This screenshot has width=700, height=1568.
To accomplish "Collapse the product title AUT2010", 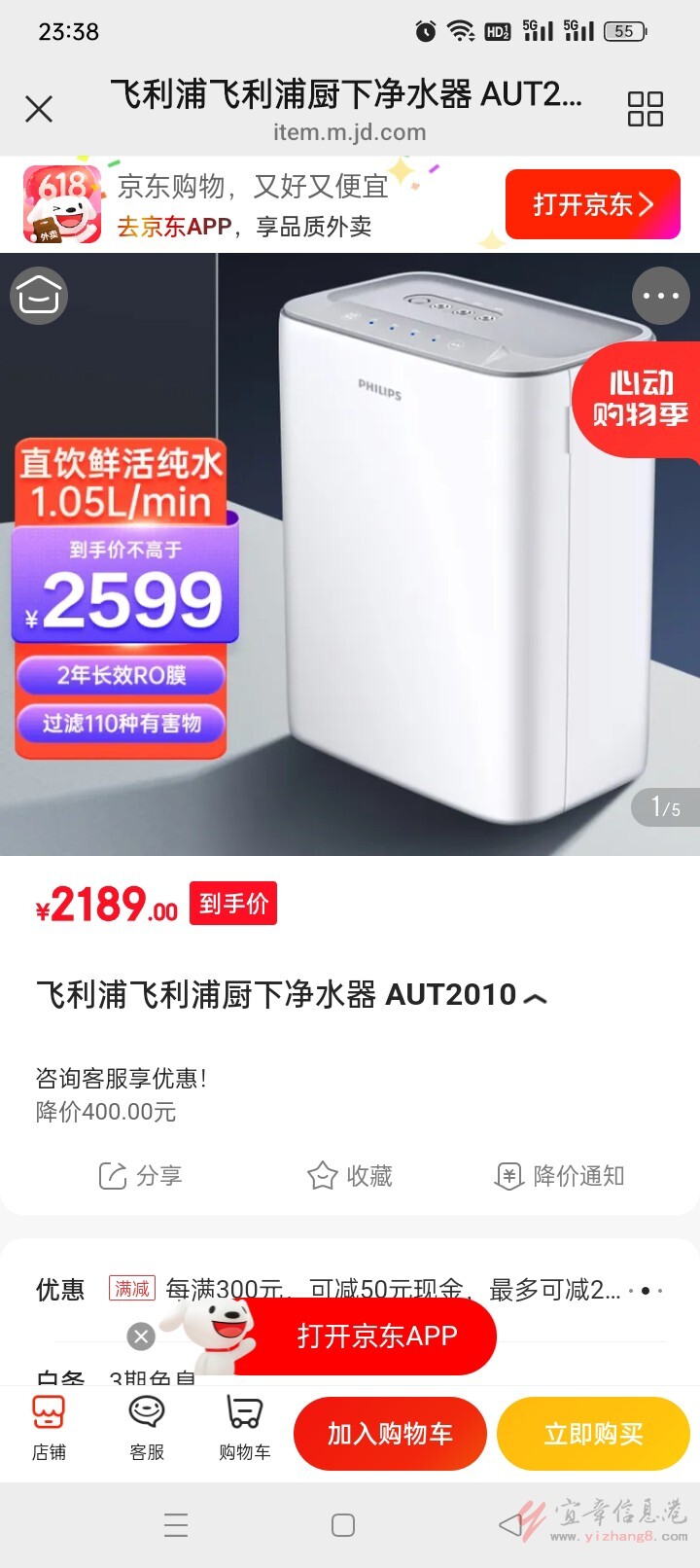I will 535,997.
